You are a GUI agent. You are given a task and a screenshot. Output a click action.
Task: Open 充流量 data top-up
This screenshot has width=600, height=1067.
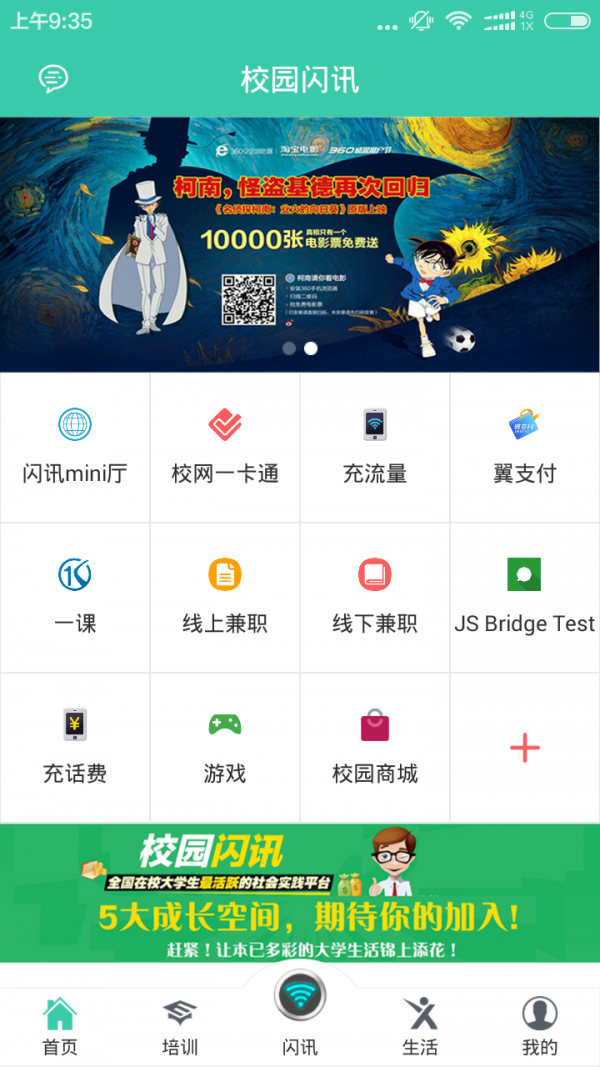point(375,447)
